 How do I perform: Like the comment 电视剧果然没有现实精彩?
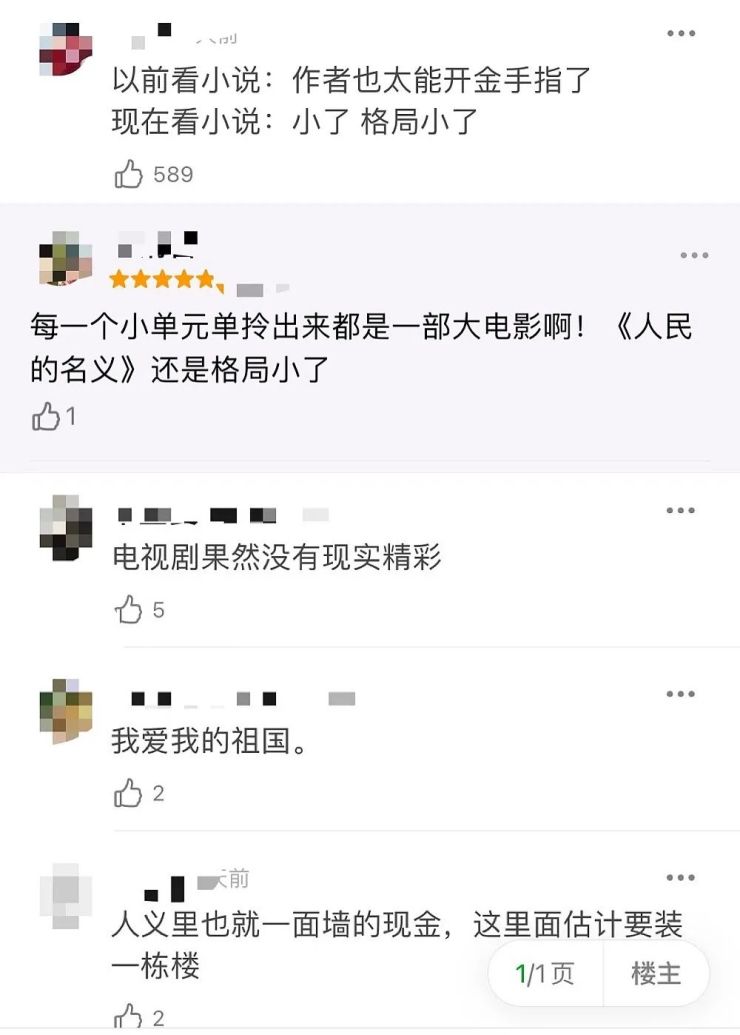(129, 609)
